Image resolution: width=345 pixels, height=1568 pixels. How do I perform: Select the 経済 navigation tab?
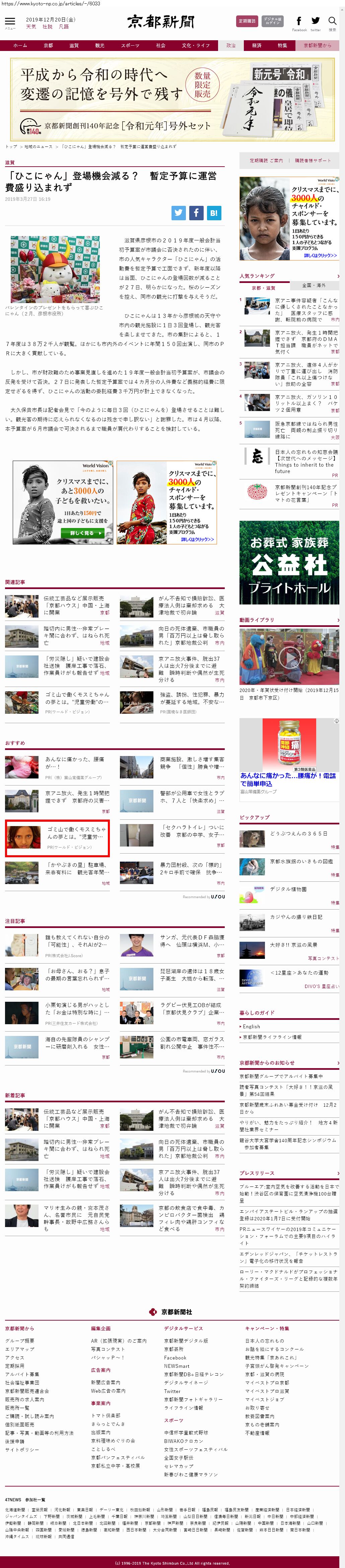(x=257, y=46)
